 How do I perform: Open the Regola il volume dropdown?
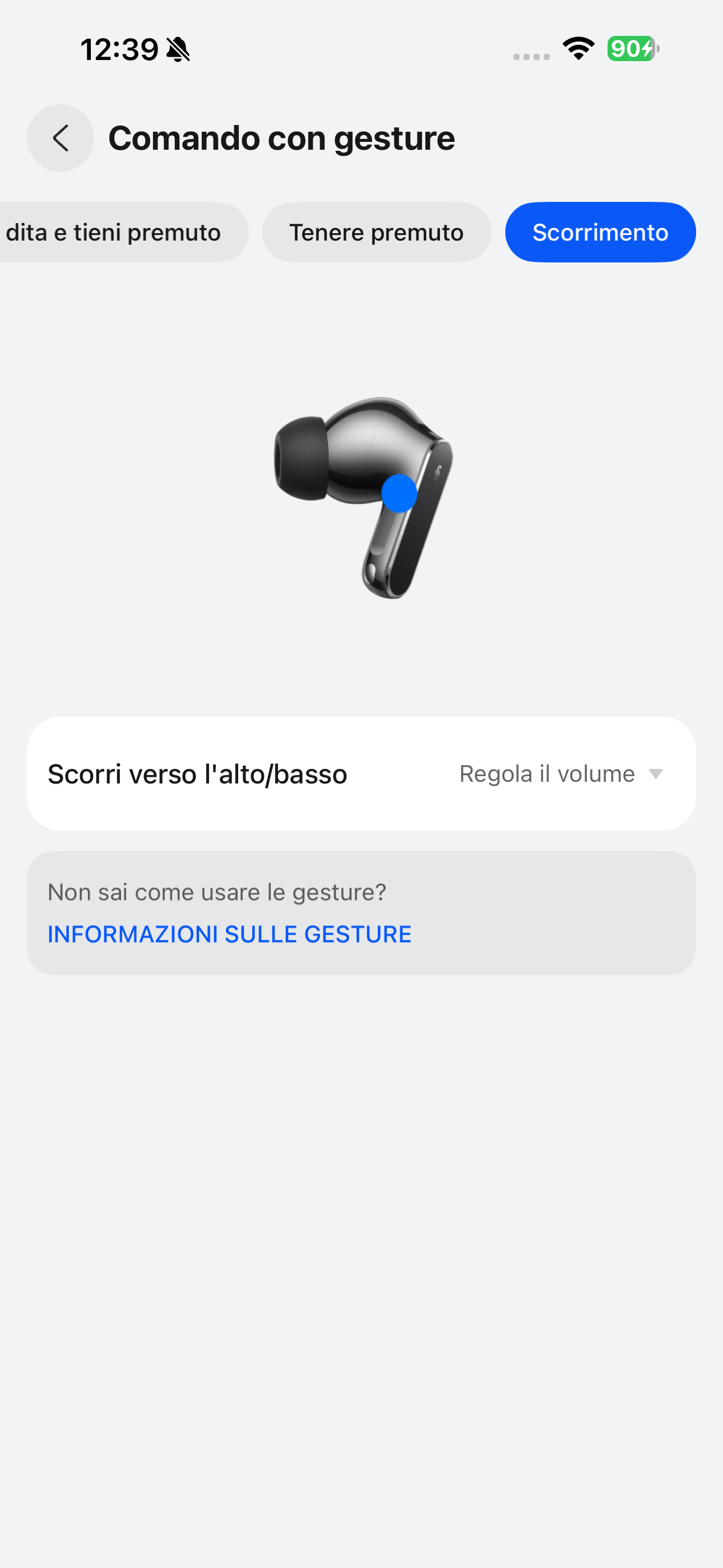[x=560, y=774]
